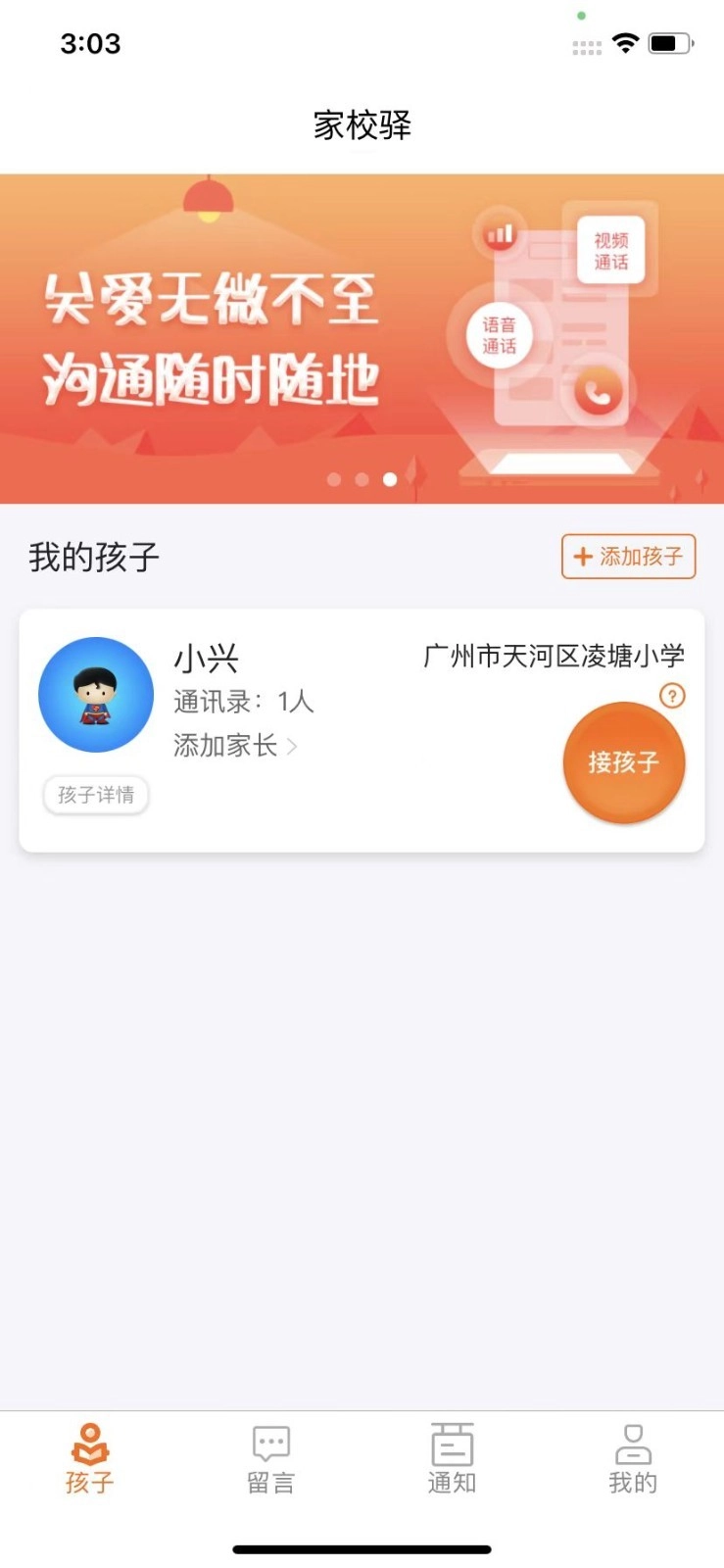724x1568 pixels.
Task: Open the 孩子 (Children) tab icon
Action: point(90,1443)
